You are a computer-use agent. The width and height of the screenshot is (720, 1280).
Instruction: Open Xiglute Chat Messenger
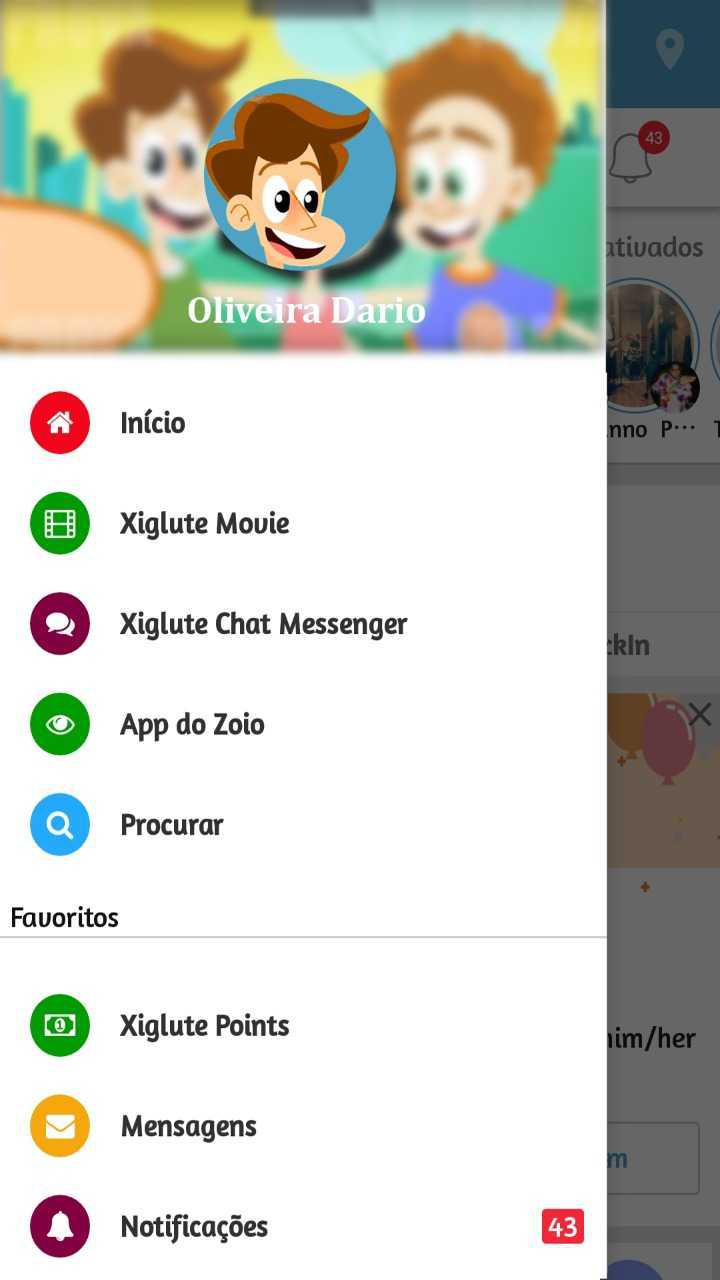click(x=263, y=624)
